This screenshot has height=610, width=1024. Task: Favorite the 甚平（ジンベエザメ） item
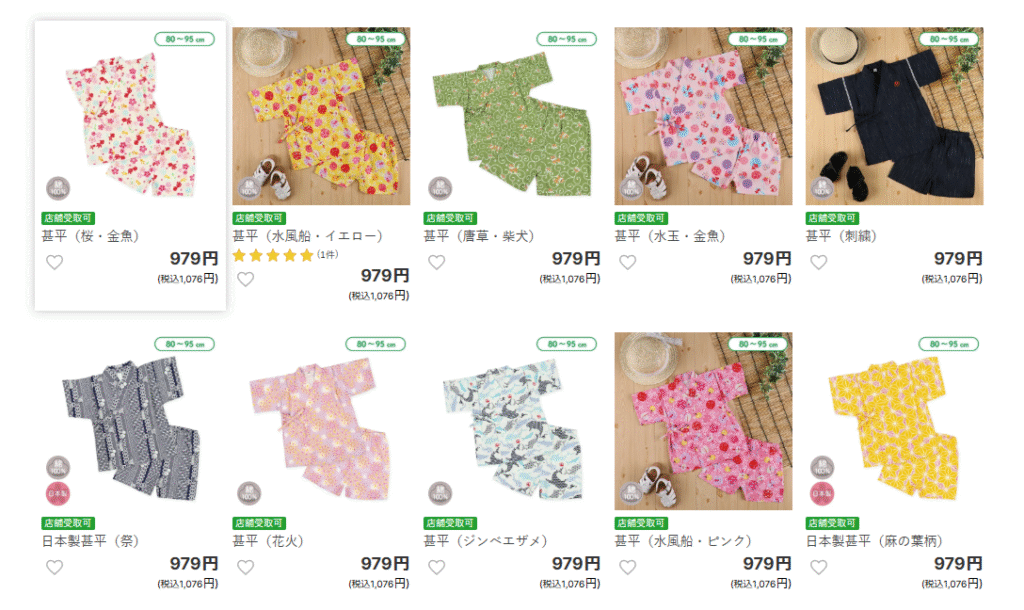[437, 567]
